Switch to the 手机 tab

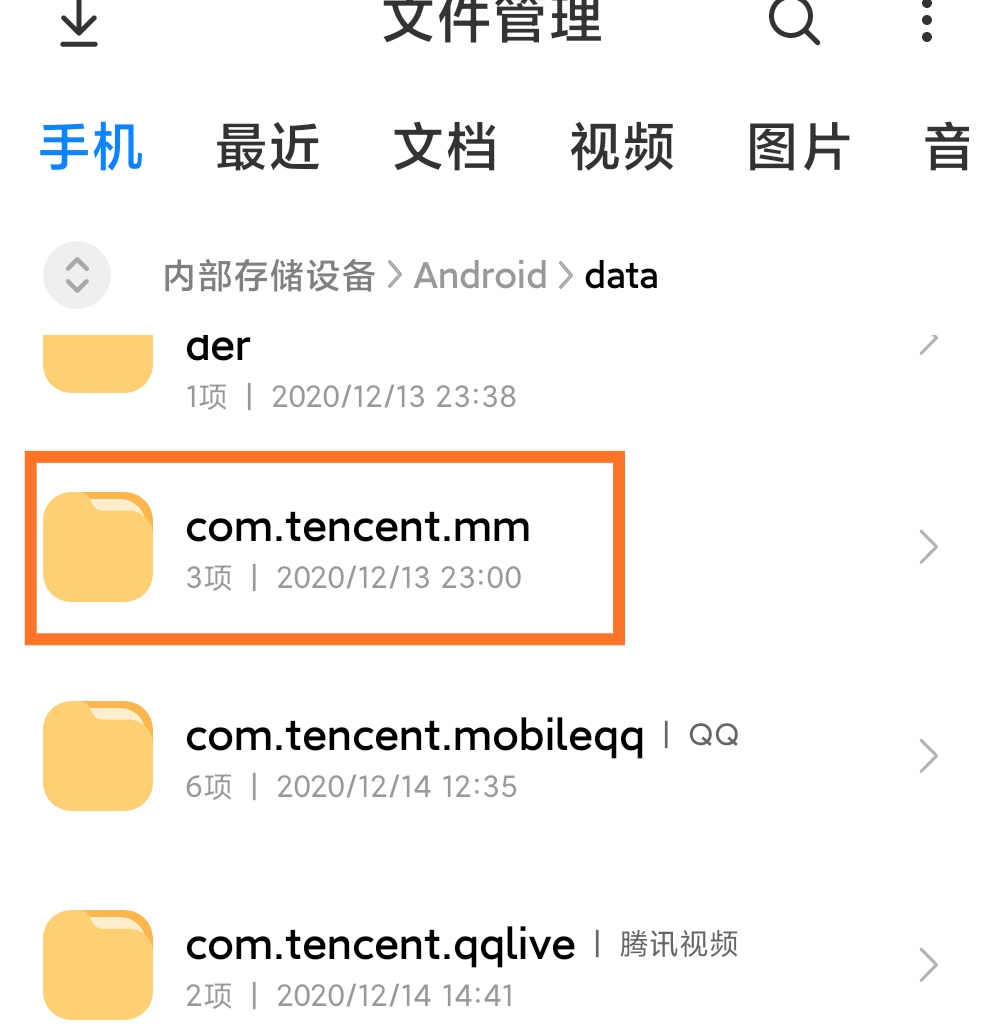pyautogui.click(x=91, y=147)
